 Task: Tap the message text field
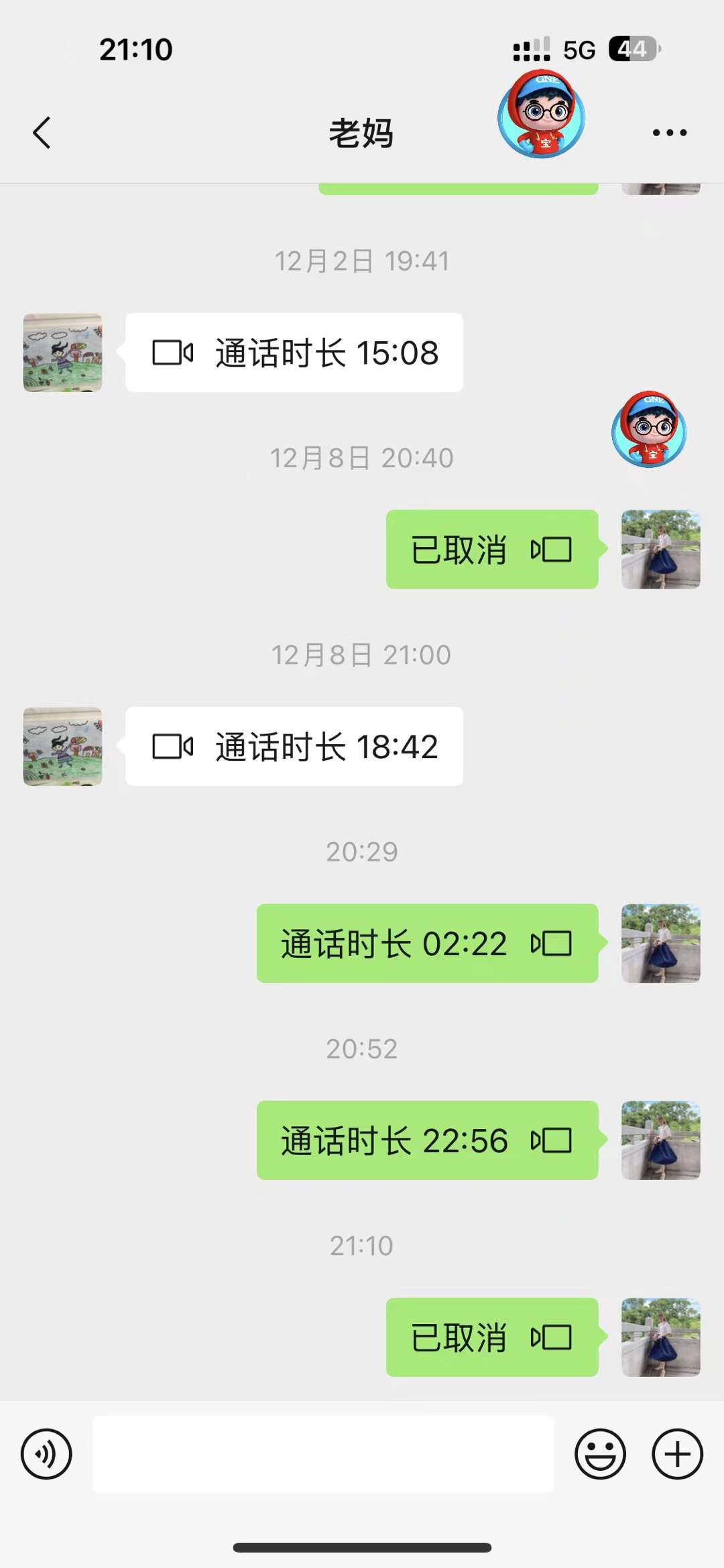pyautogui.click(x=323, y=1454)
